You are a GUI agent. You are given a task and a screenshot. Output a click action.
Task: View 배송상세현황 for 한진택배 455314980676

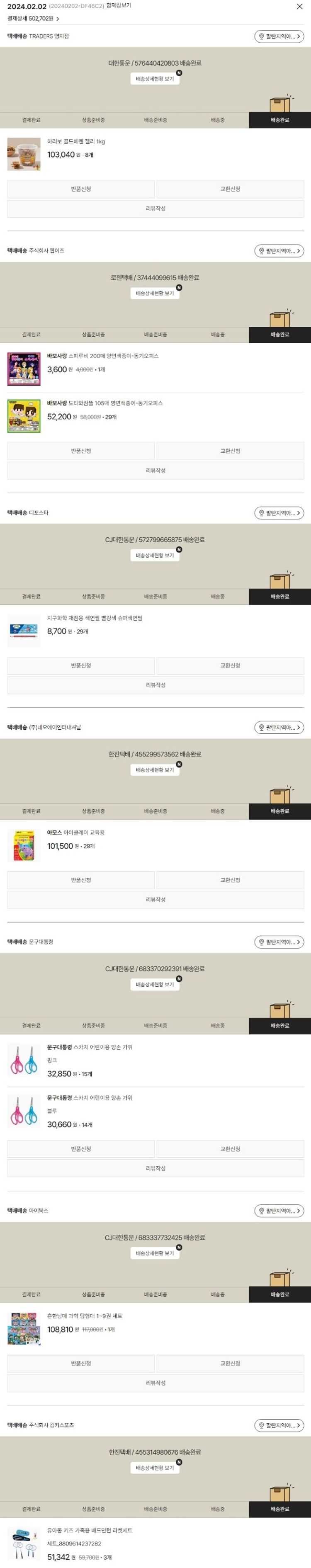point(155,1468)
